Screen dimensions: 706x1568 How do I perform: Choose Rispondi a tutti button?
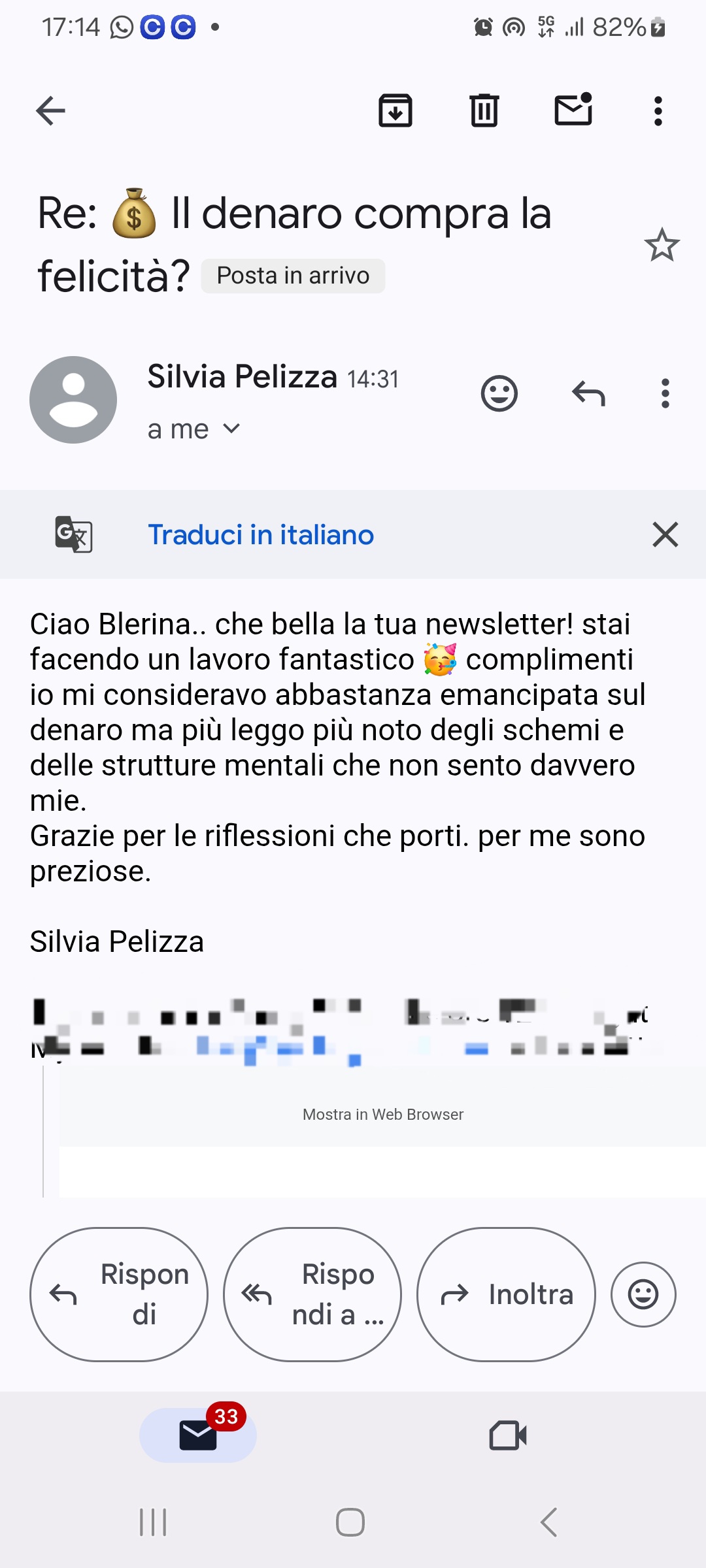312,1294
